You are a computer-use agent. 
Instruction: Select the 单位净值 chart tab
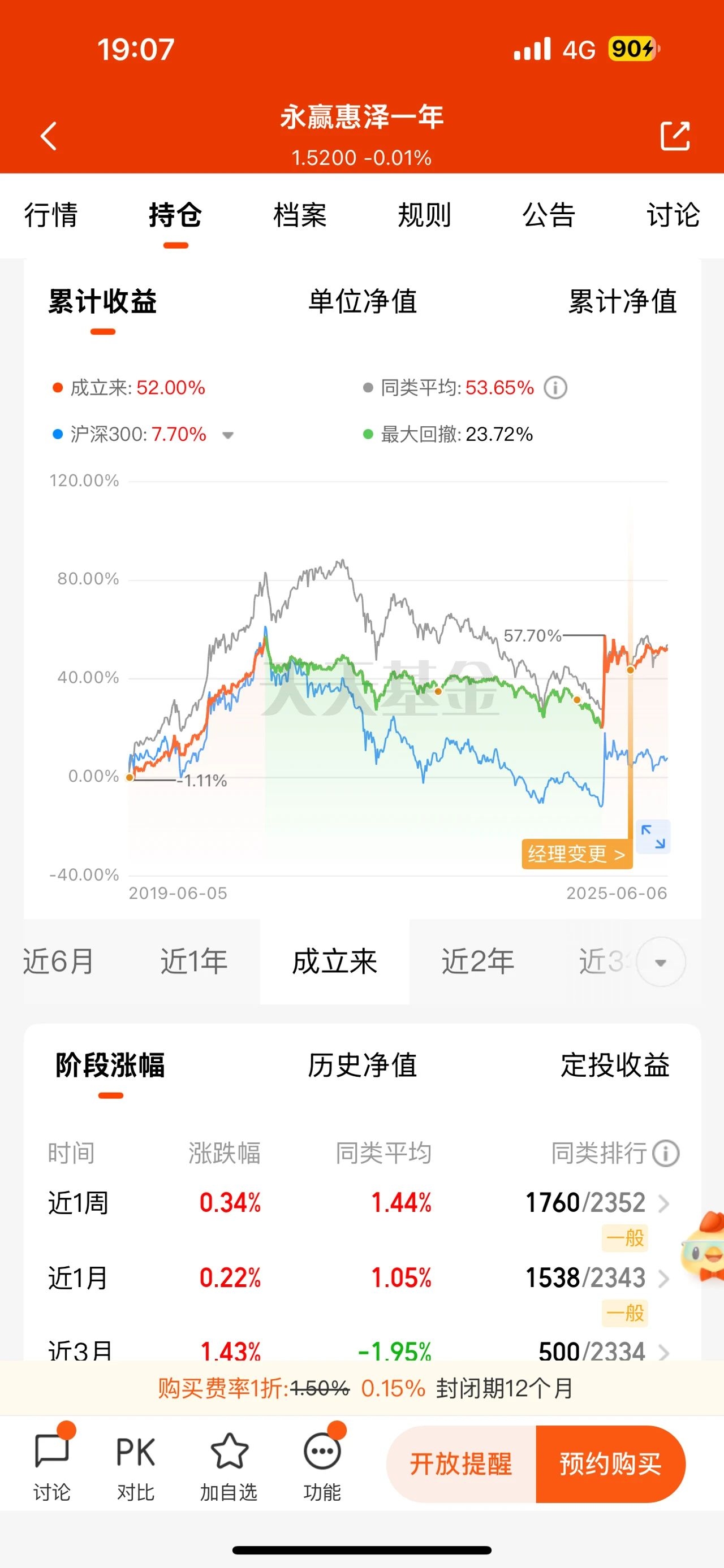[363, 301]
